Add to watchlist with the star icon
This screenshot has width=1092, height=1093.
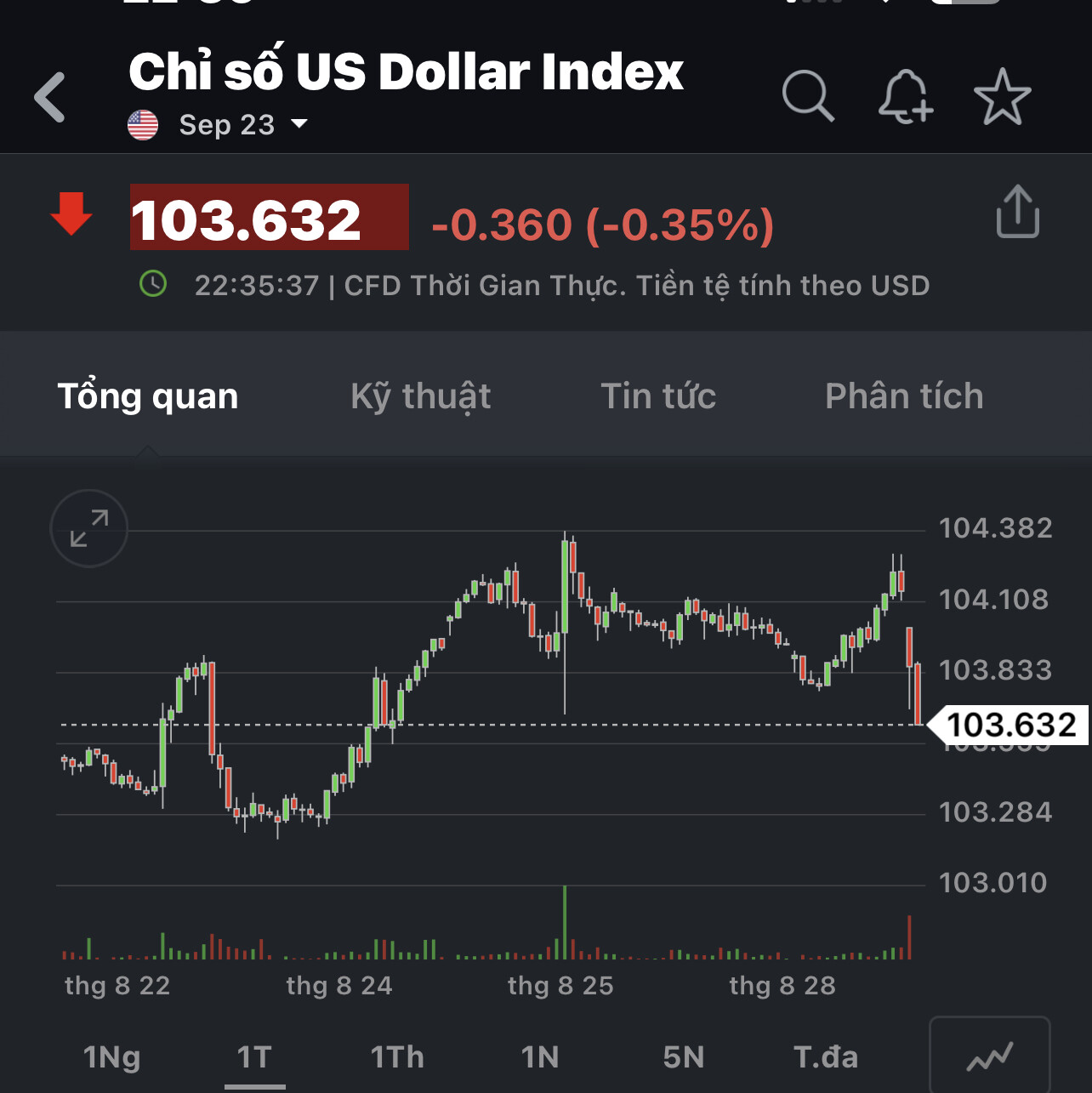tap(1002, 97)
